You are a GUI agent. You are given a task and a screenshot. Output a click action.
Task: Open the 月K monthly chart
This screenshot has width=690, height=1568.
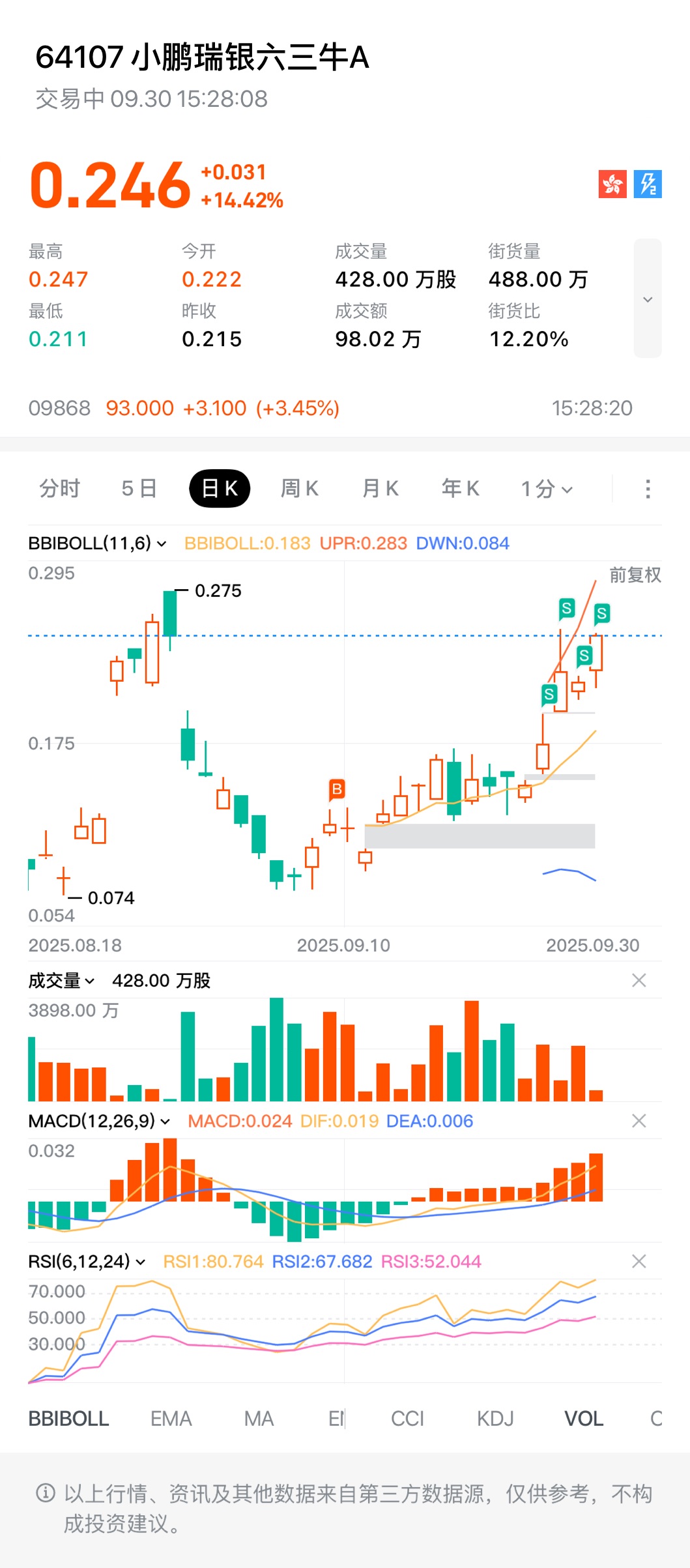[x=380, y=488]
